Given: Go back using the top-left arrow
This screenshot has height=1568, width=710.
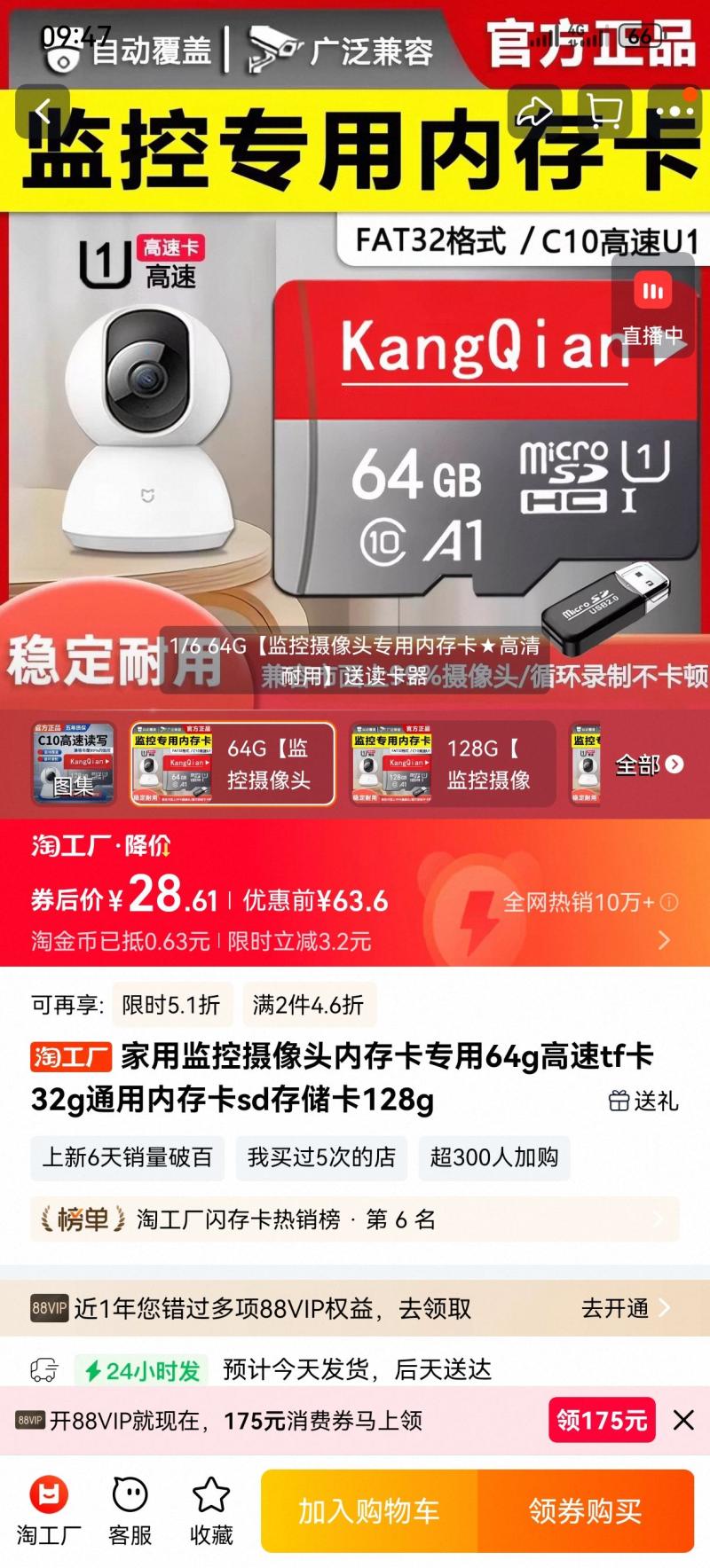Looking at the screenshot, I should coord(42,113).
